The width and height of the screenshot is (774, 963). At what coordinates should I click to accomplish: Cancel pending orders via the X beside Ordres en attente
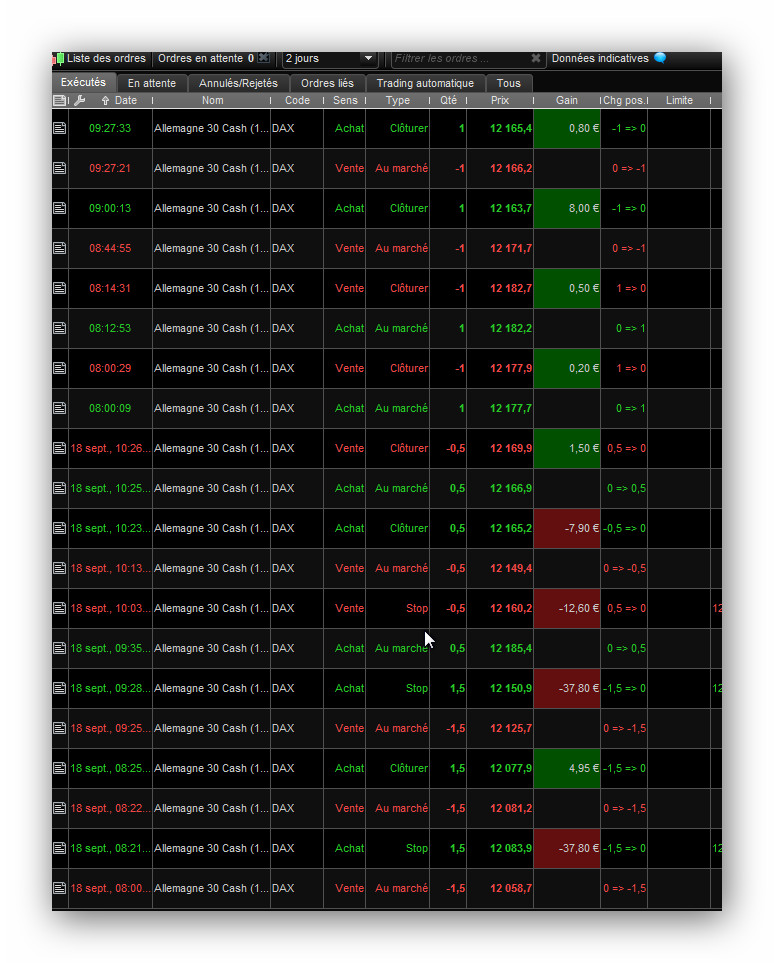tap(263, 58)
